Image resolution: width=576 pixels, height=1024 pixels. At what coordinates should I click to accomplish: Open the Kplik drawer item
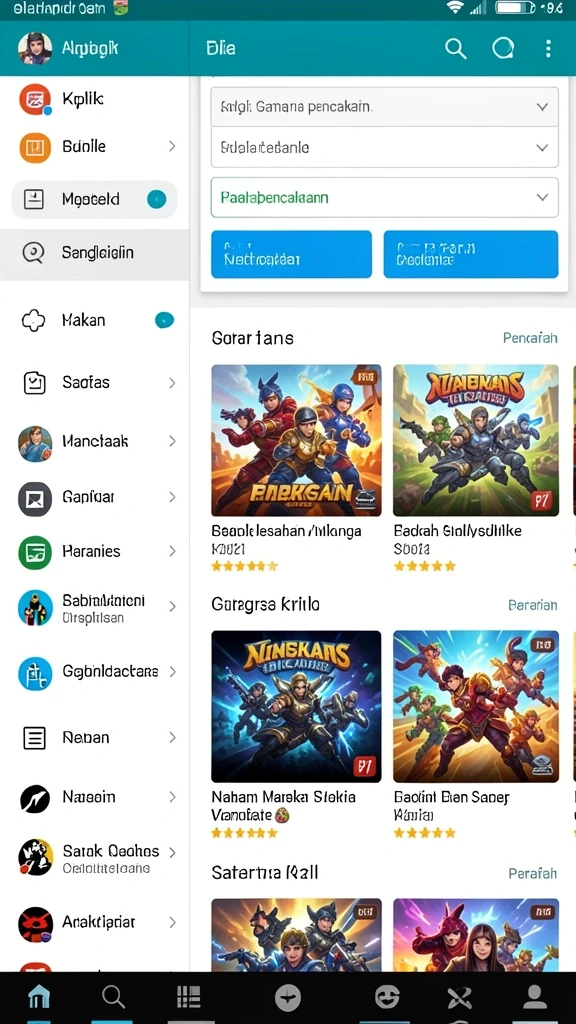pos(95,99)
